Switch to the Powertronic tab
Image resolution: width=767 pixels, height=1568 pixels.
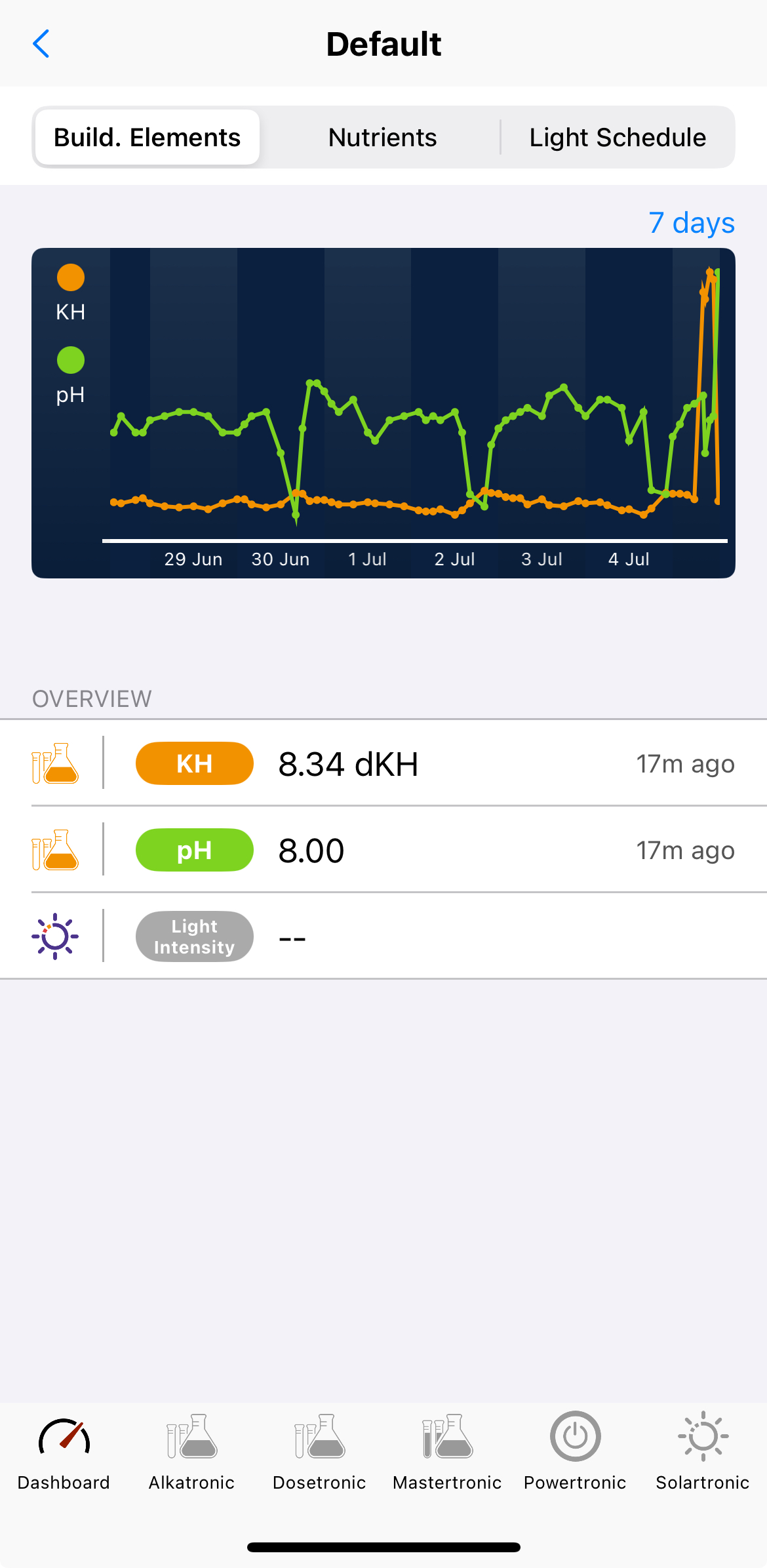(575, 1451)
